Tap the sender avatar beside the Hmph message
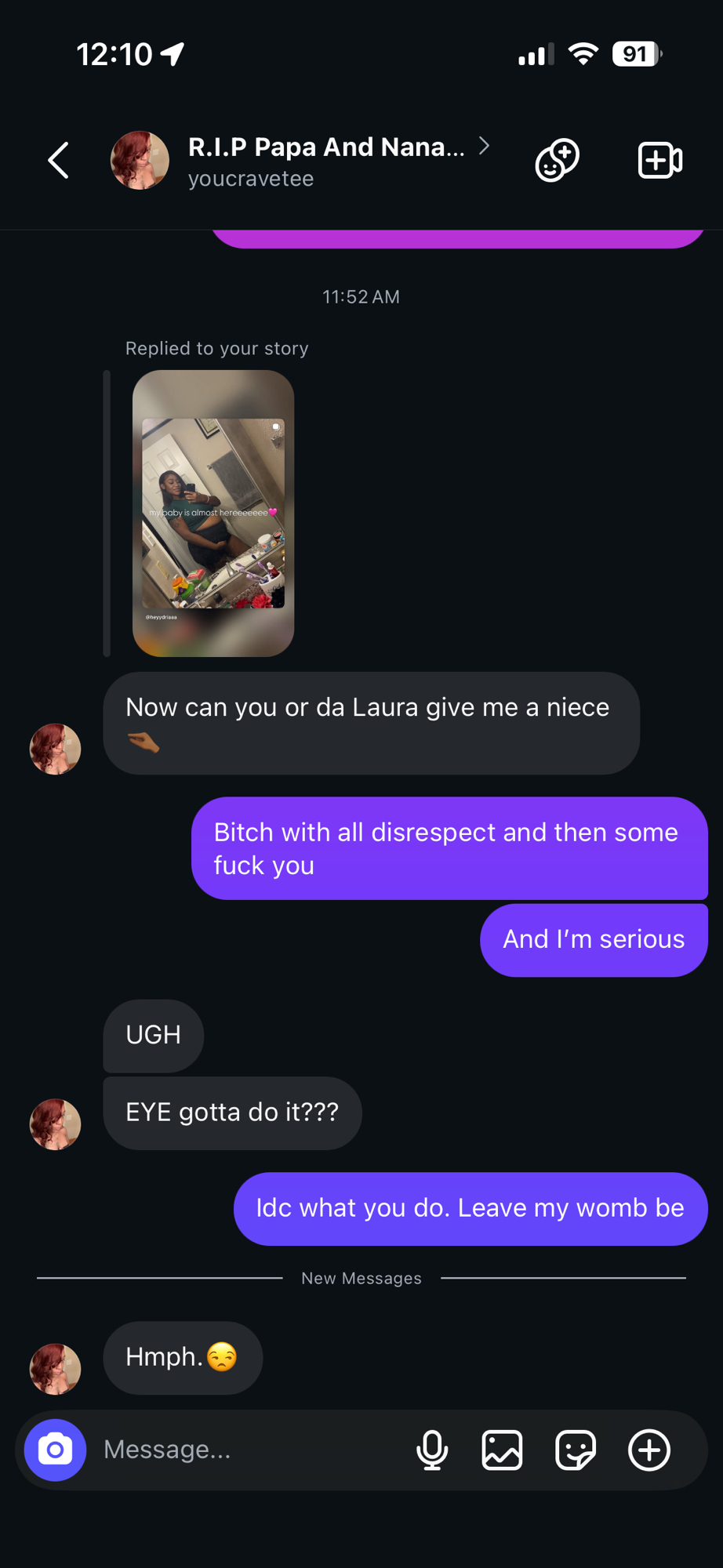 [x=55, y=1369]
